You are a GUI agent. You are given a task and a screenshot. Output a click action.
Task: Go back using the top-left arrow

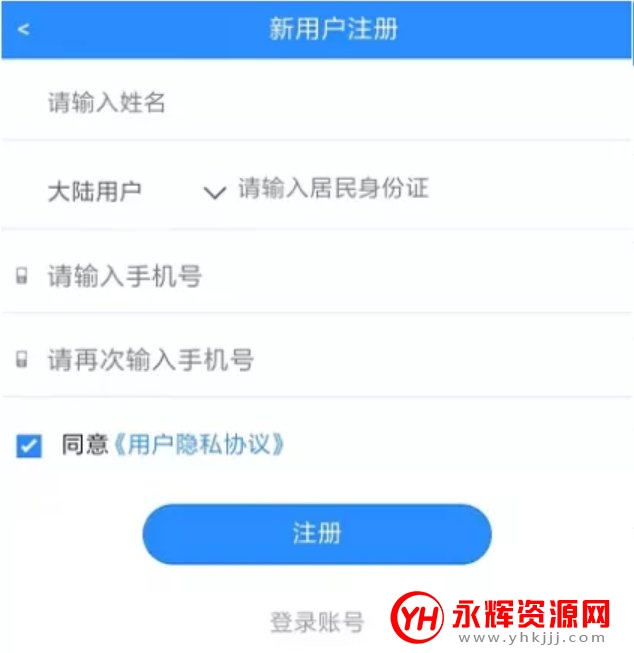tap(24, 29)
